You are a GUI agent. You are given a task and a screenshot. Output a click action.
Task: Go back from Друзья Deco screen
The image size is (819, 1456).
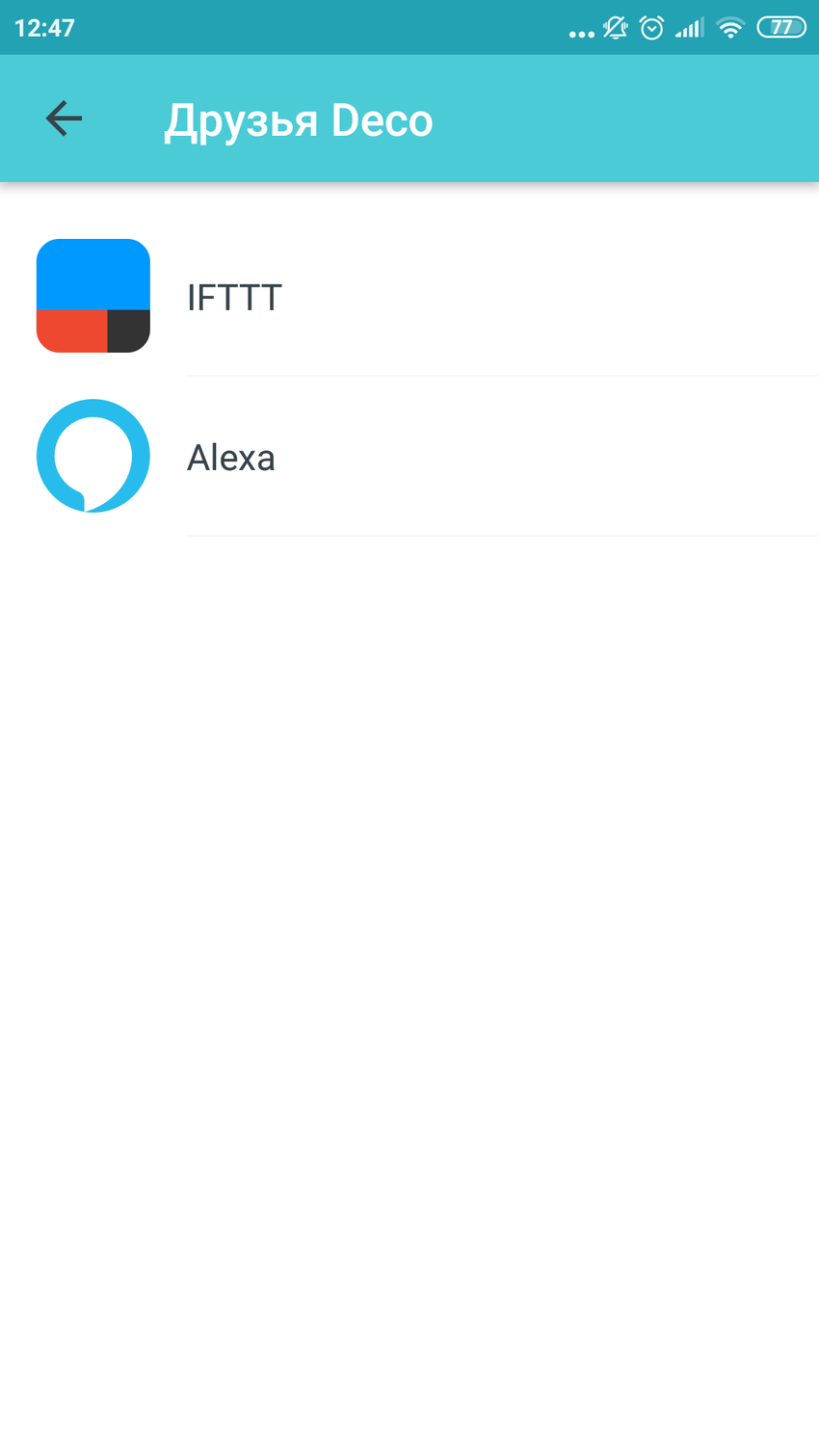point(64,119)
